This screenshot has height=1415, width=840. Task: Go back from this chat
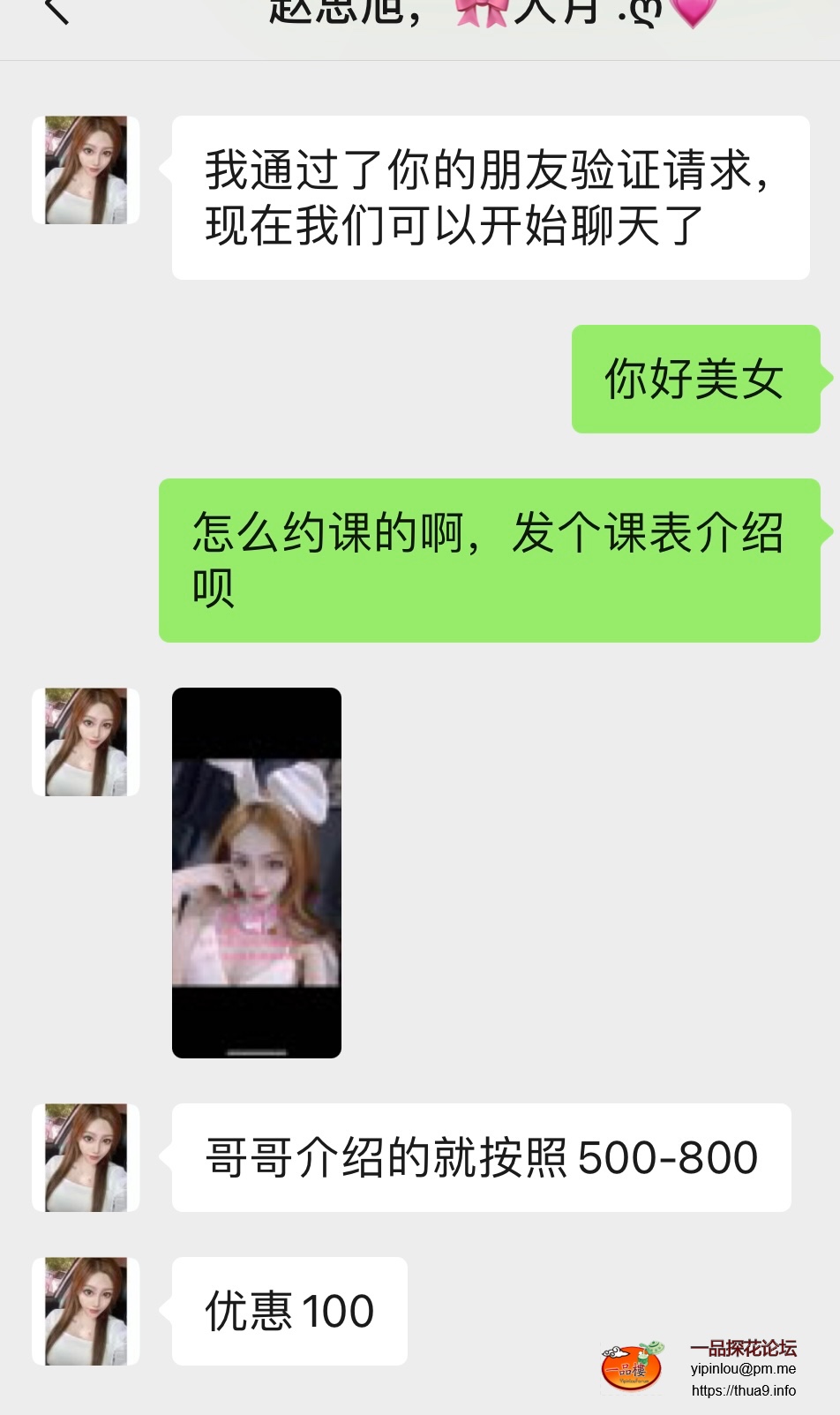pos(56,11)
